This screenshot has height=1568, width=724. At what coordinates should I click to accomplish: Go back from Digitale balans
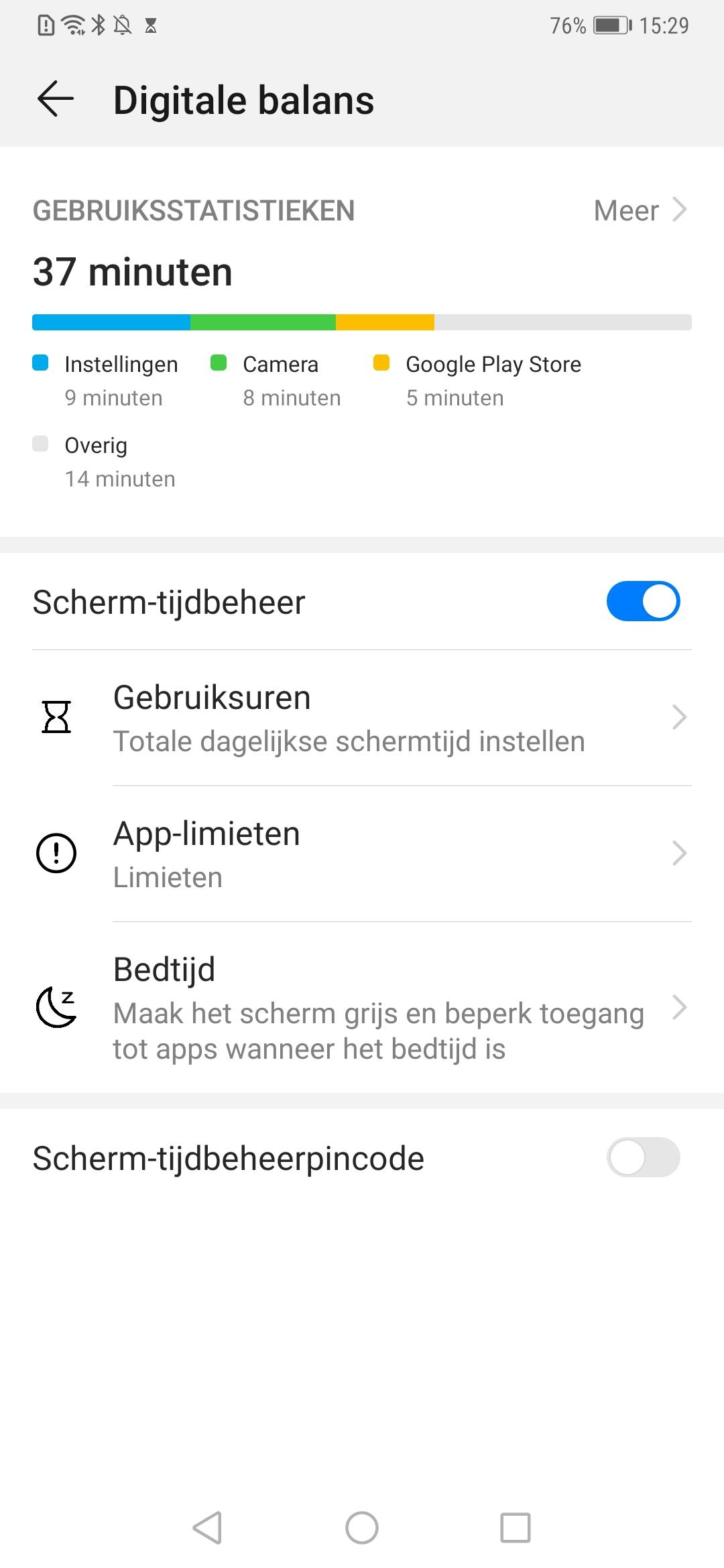[x=56, y=100]
